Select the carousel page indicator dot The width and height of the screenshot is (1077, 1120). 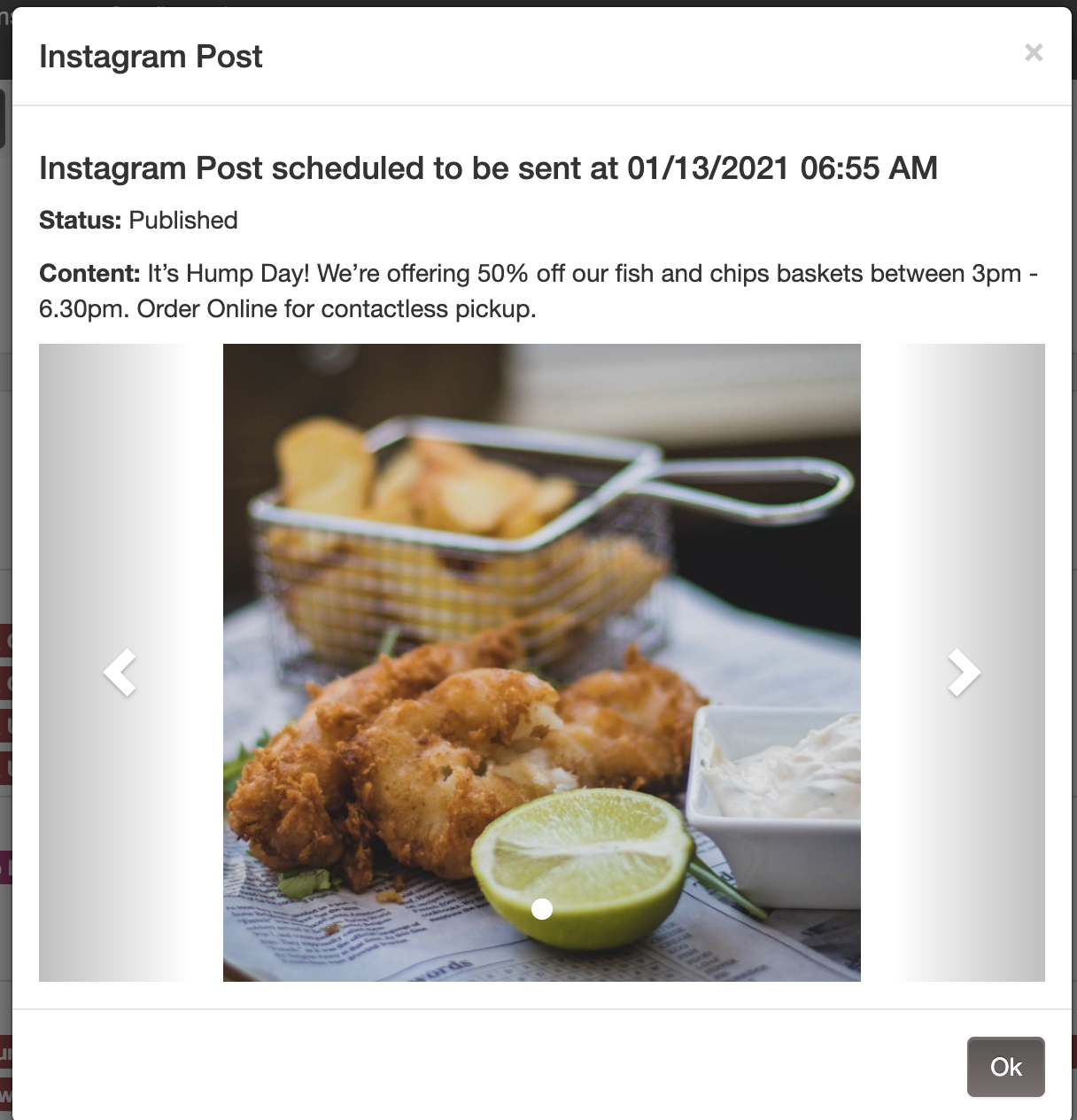[x=542, y=909]
